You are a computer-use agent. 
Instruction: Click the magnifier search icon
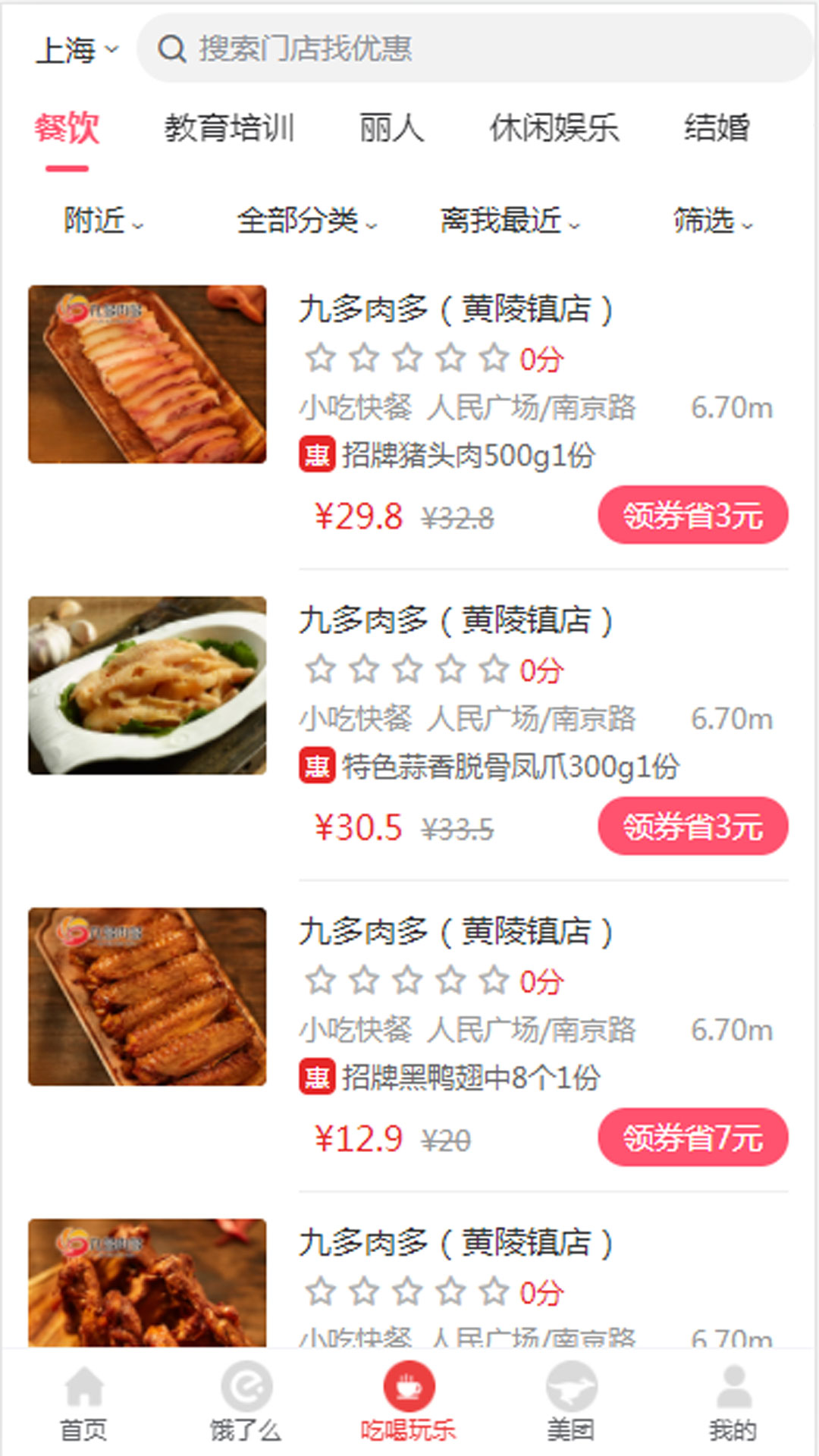pos(173,49)
